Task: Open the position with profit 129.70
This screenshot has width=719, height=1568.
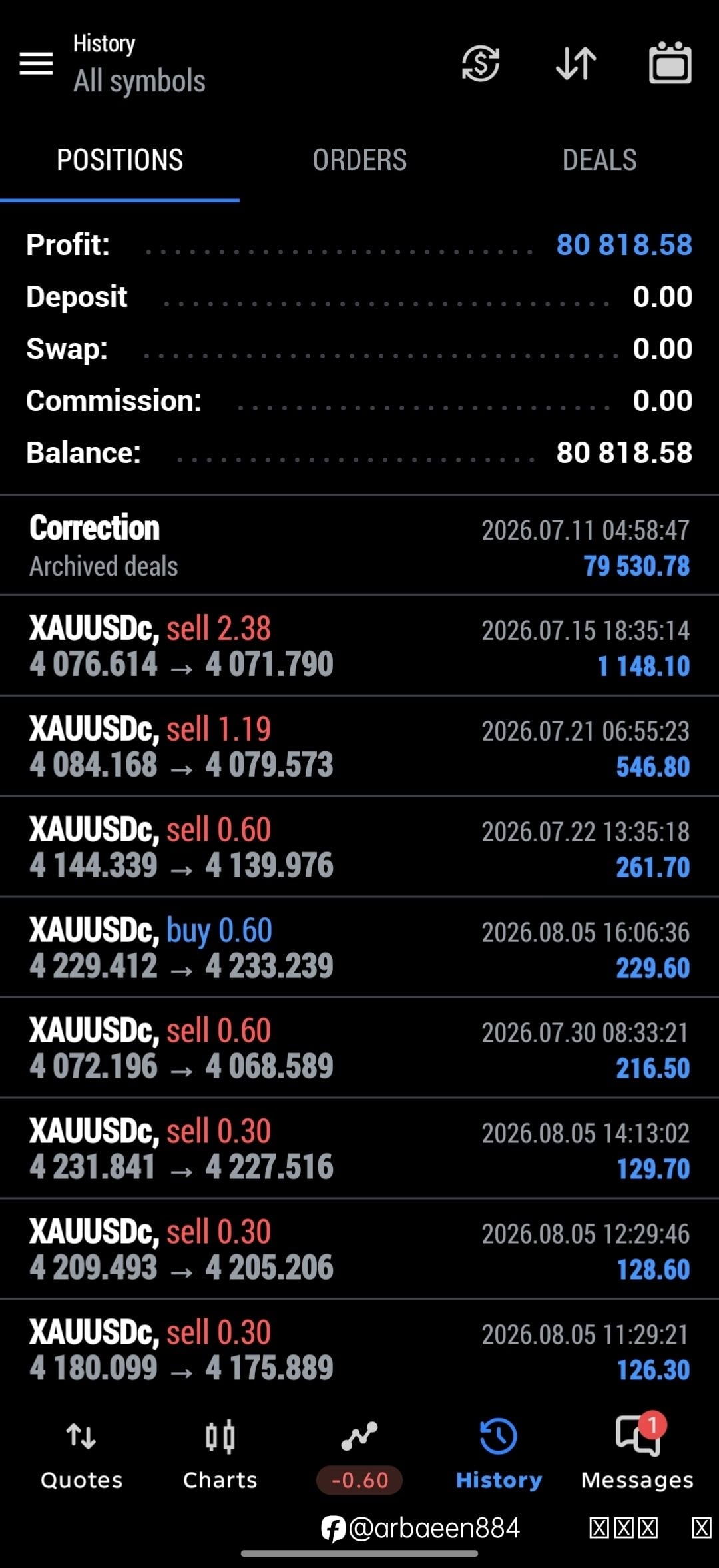Action: tap(359, 1149)
